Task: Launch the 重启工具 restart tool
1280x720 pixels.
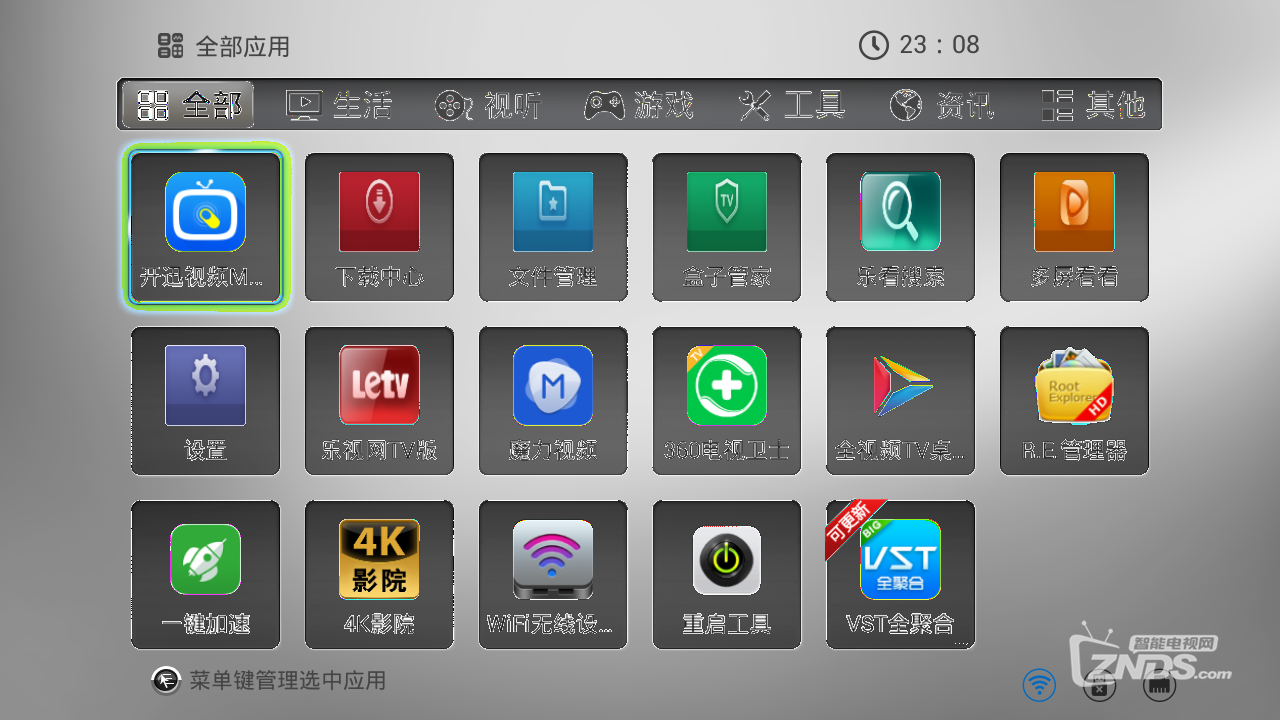Action: (727, 574)
